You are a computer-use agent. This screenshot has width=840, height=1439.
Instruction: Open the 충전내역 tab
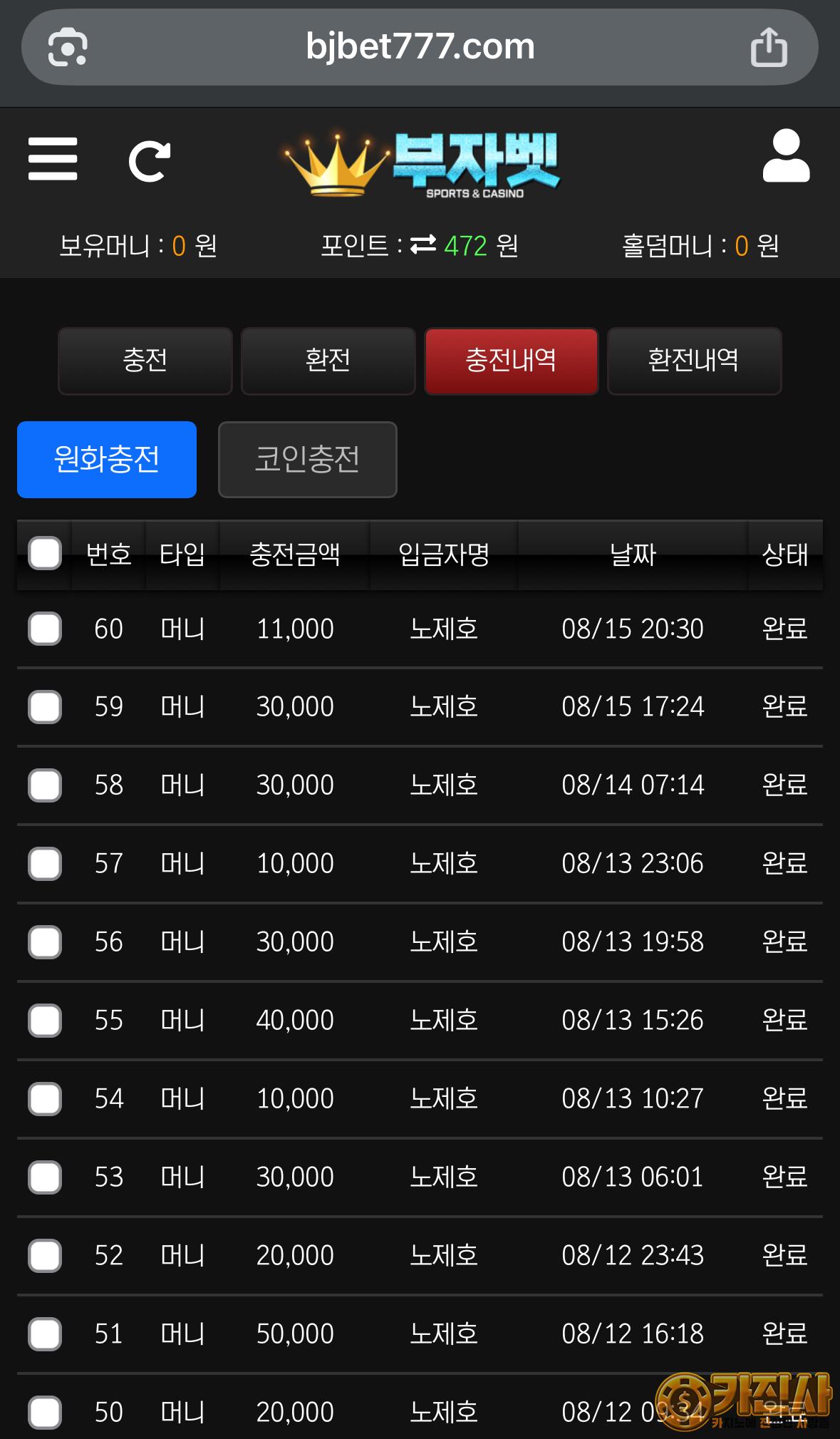(511, 361)
